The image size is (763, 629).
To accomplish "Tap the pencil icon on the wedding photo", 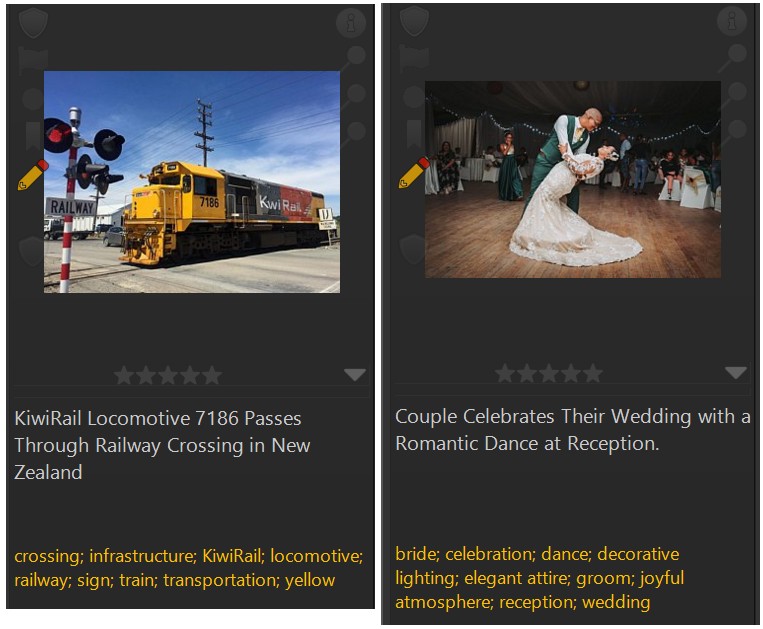I will 414,172.
